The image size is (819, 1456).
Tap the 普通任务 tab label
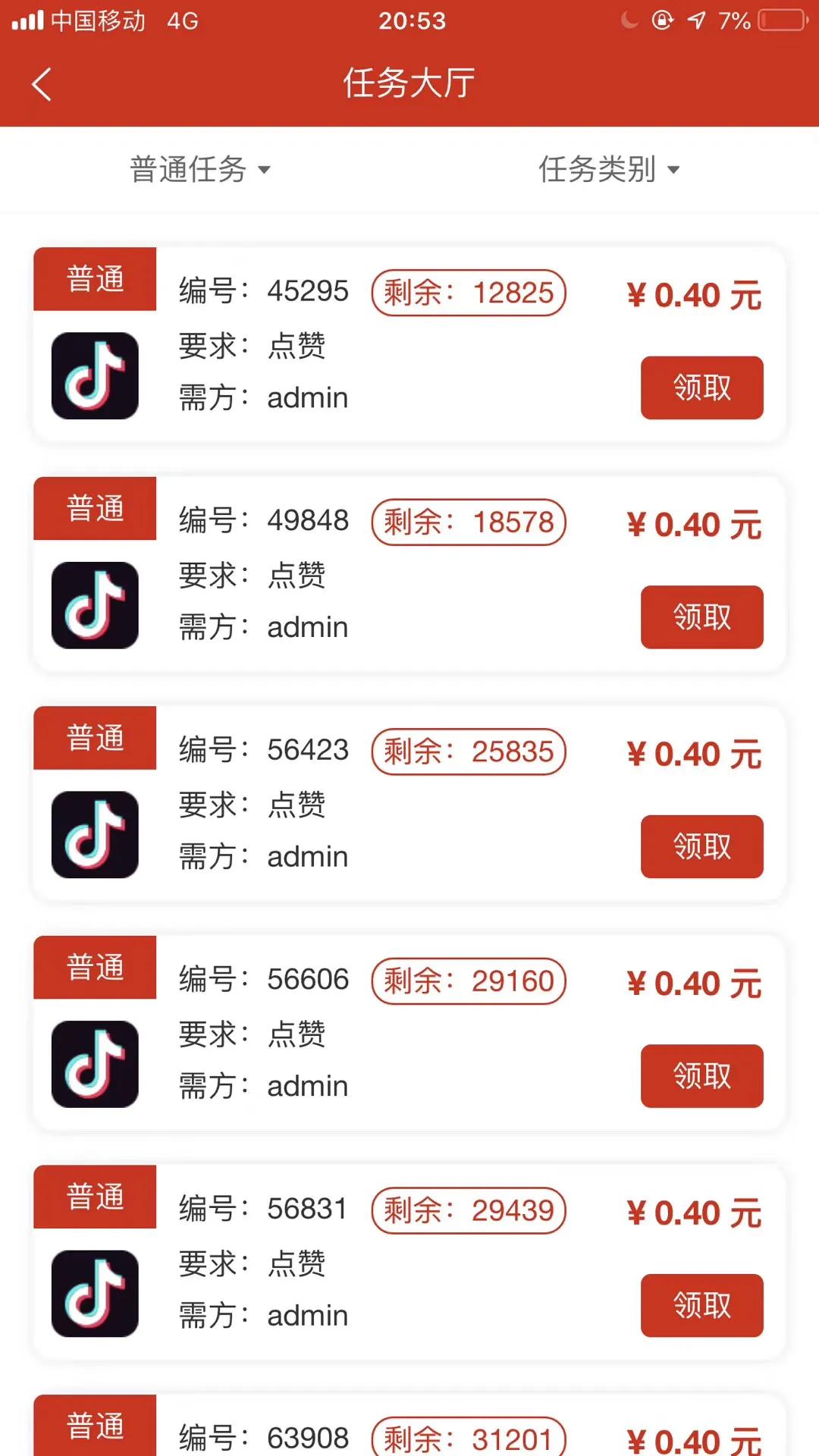(x=186, y=171)
